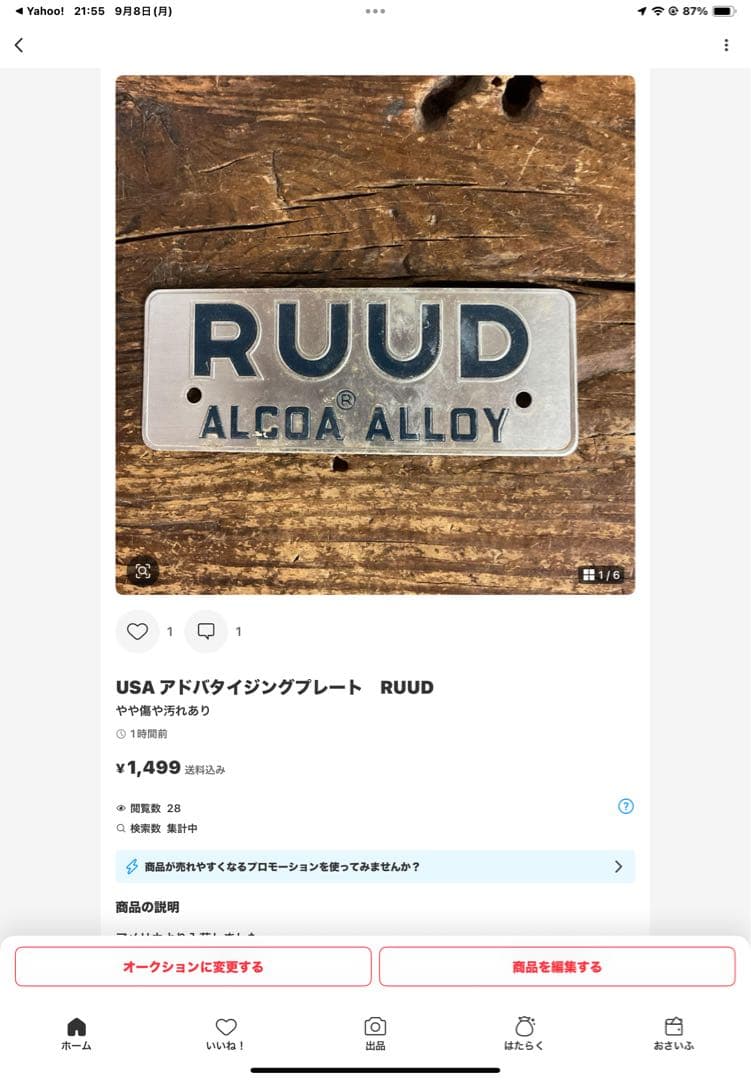
Task: Open the blue help question mark
Action: click(x=626, y=806)
